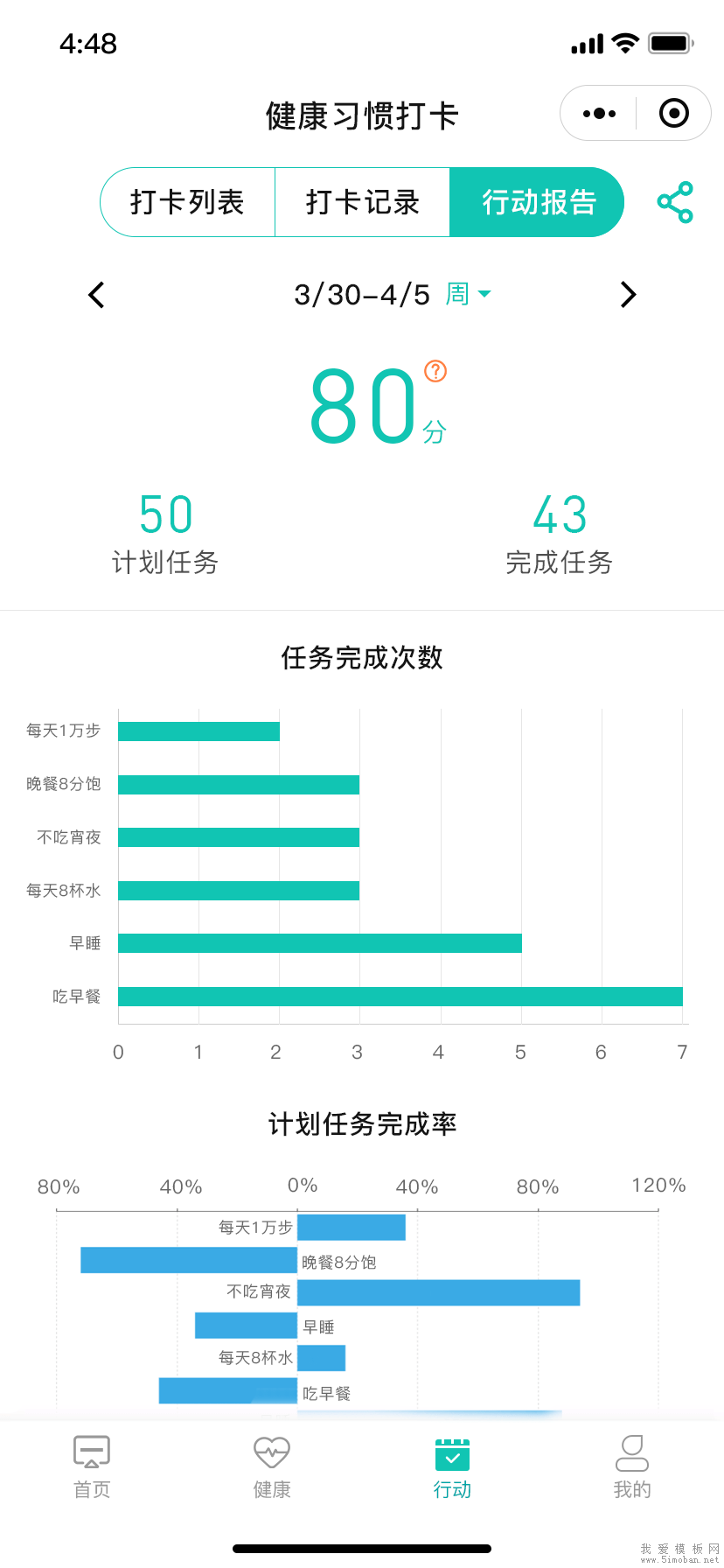The width and height of the screenshot is (724, 1568).
Task: Tap the 计划任务 count of 50
Action: (164, 534)
